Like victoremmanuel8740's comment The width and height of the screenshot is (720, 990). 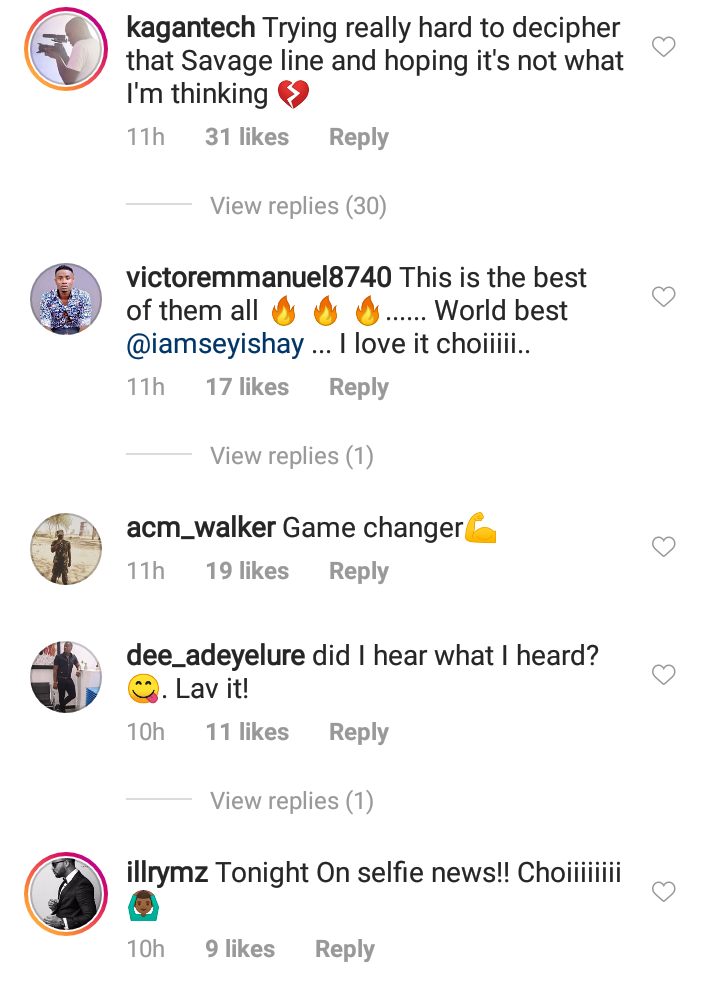click(x=663, y=297)
